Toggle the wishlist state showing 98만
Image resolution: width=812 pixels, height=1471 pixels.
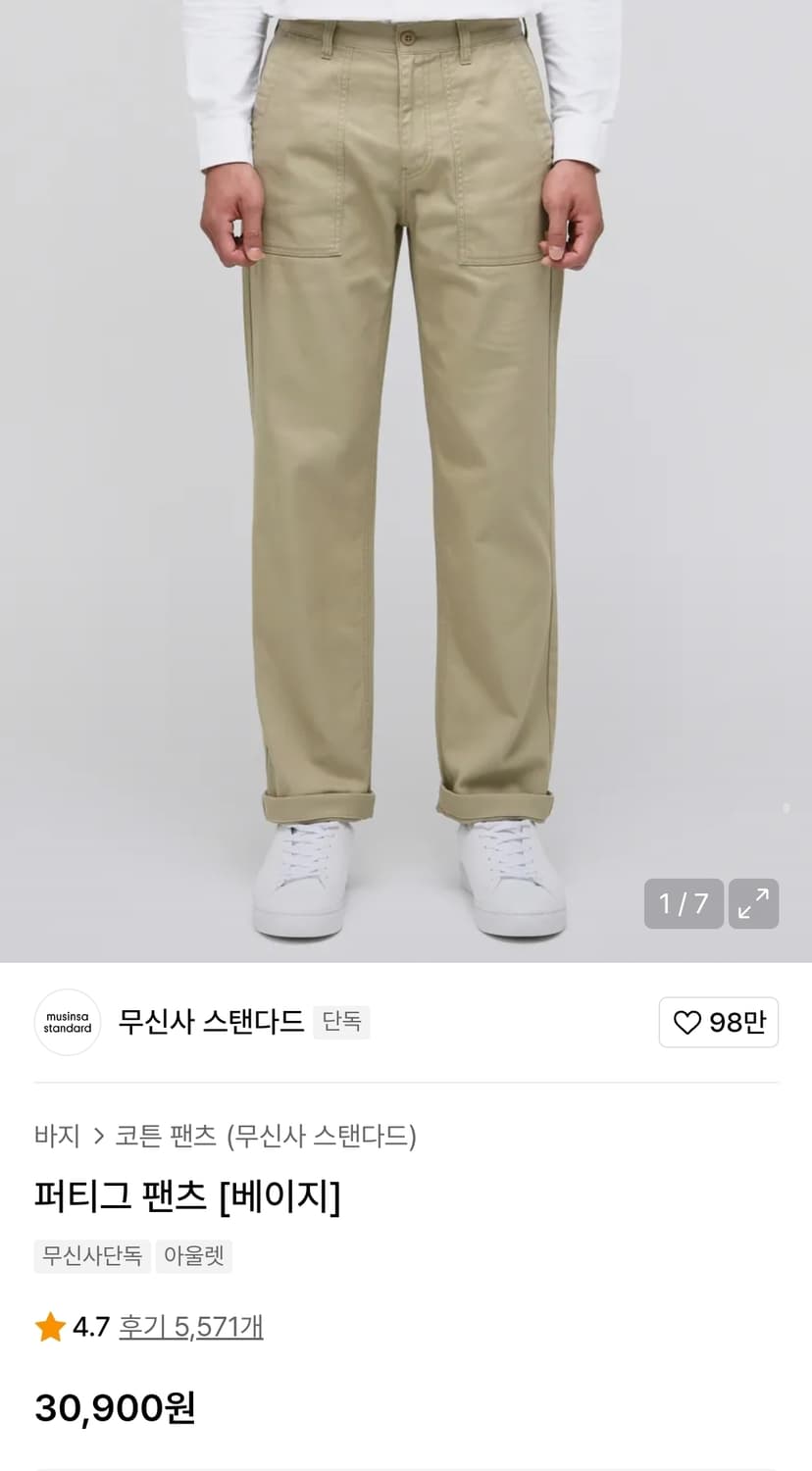point(719,1022)
